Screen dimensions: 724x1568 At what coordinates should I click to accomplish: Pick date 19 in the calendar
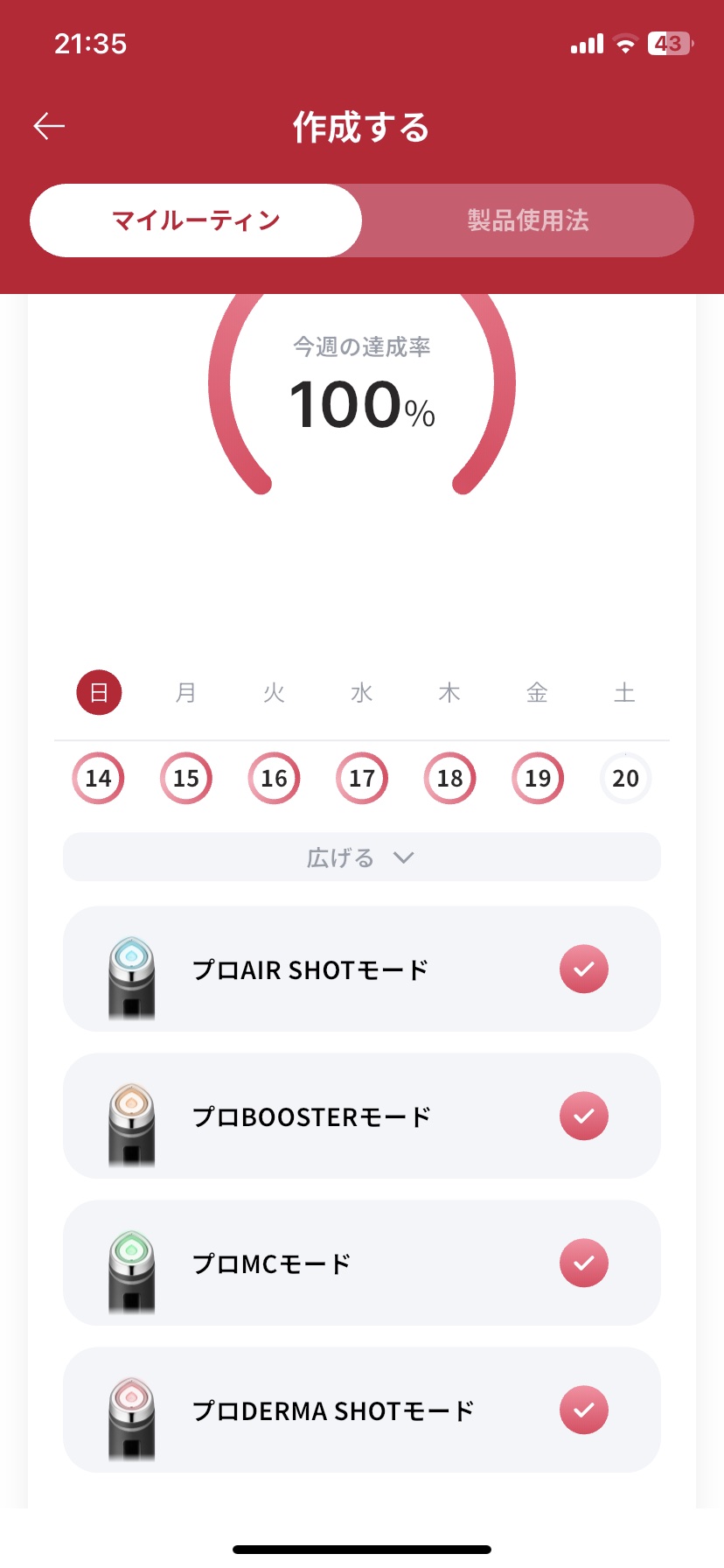538,778
